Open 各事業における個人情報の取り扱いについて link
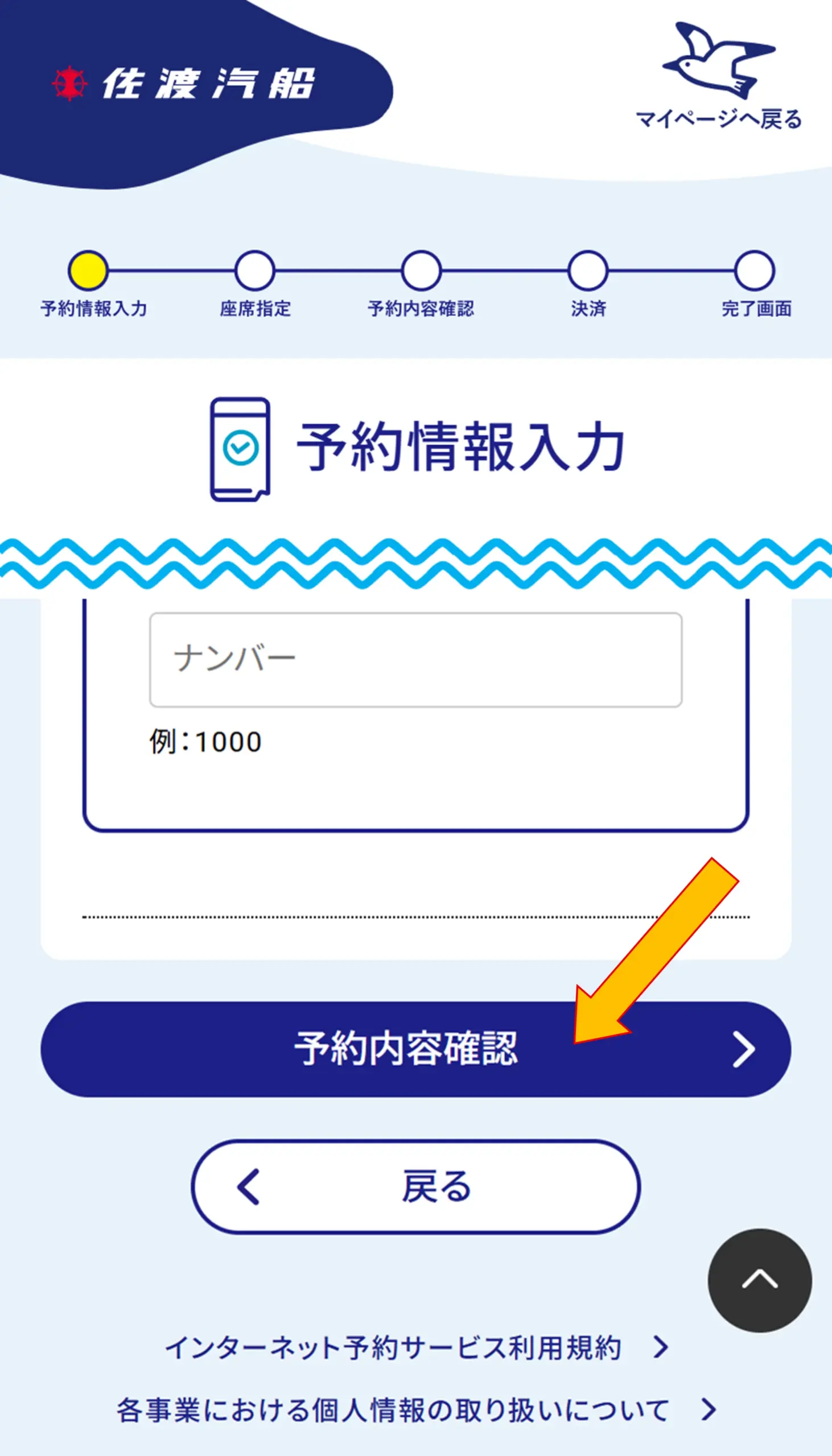Viewport: 832px width, 1456px height. pyautogui.click(x=415, y=1410)
